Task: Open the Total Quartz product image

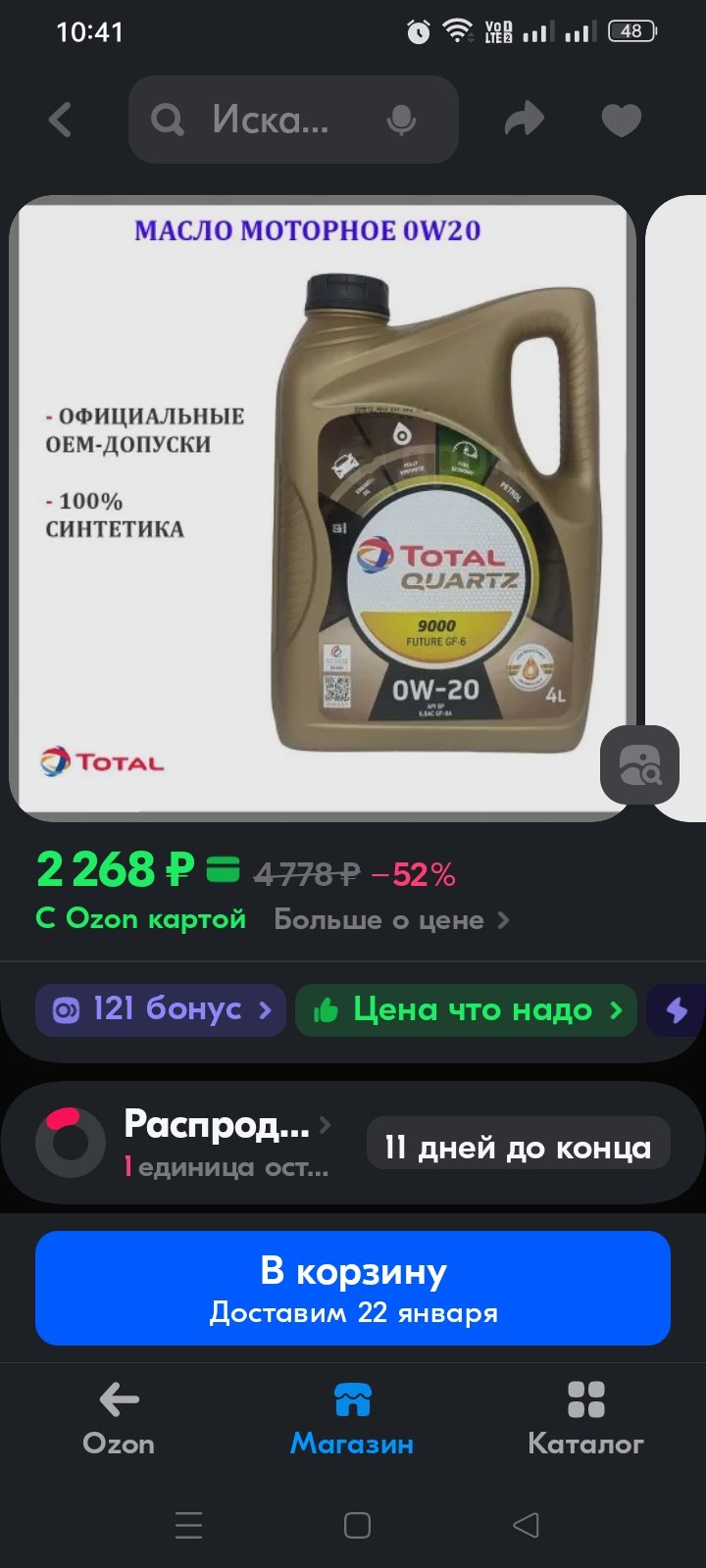Action: coord(323,508)
